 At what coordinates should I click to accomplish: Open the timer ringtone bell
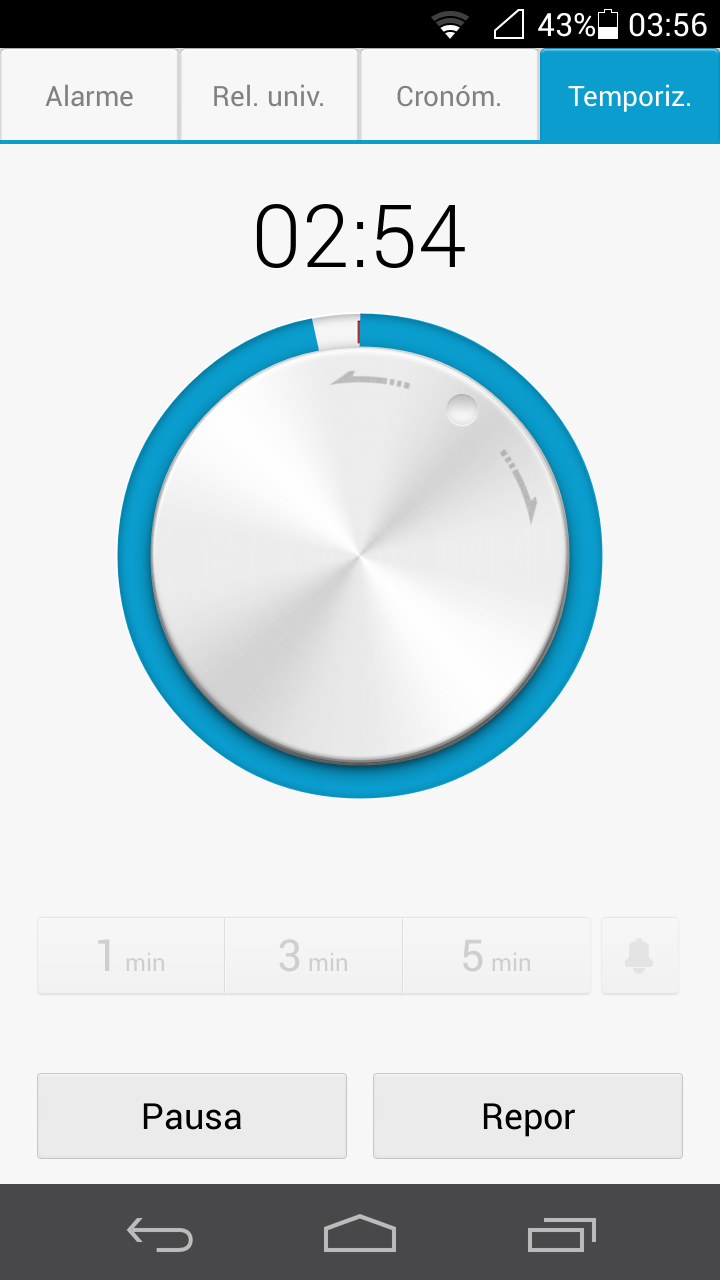[x=640, y=956]
